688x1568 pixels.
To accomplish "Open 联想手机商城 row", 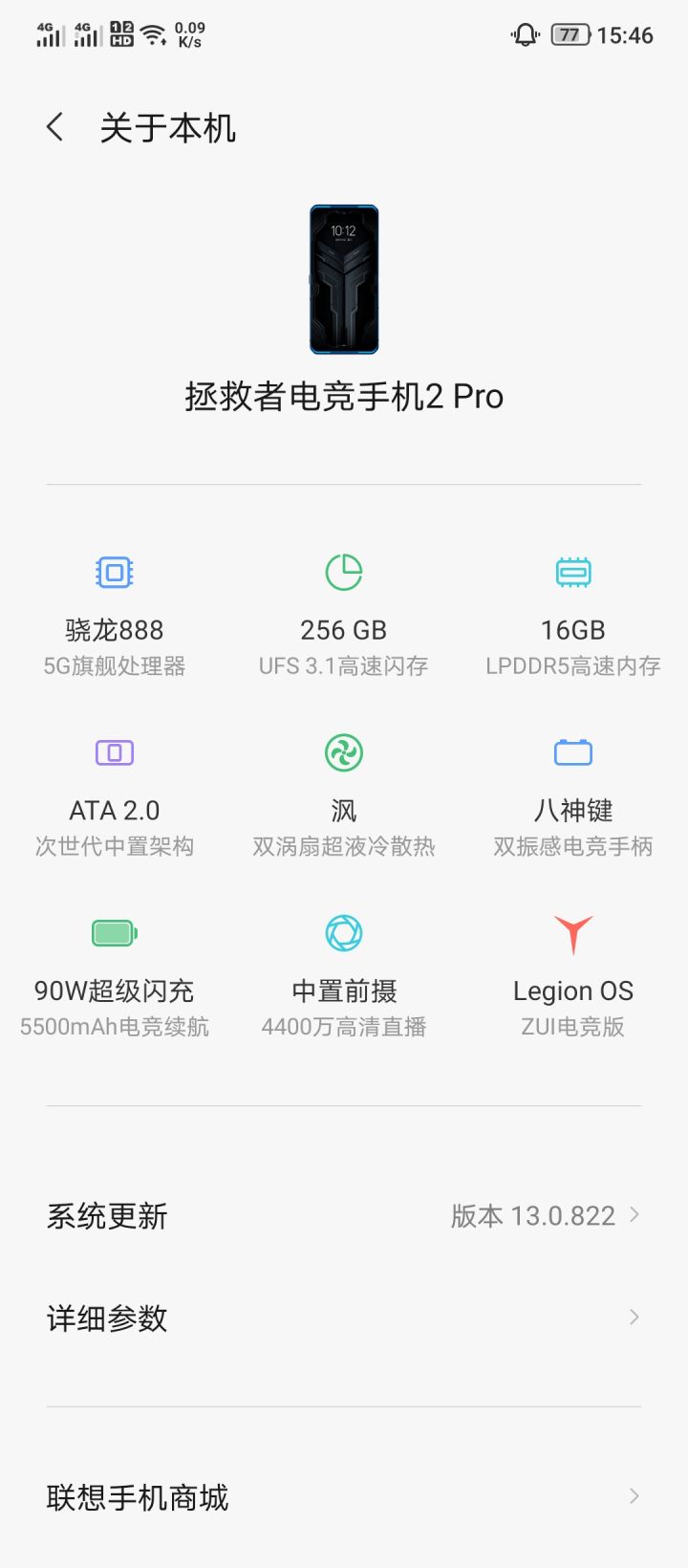I will 344,1497.
